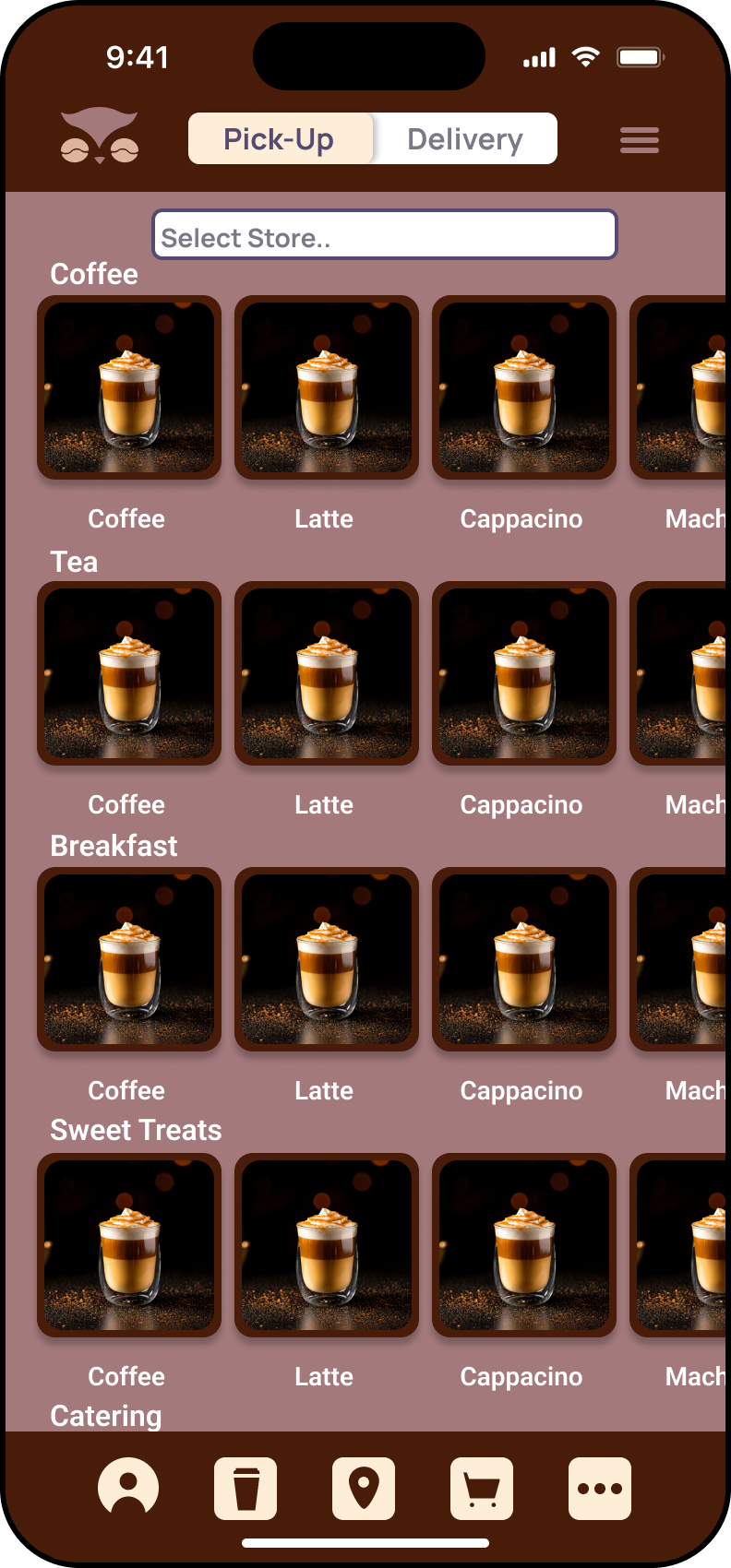The width and height of the screenshot is (731, 1568).
Task: Switch to the Delivery option
Action: pyautogui.click(x=465, y=138)
